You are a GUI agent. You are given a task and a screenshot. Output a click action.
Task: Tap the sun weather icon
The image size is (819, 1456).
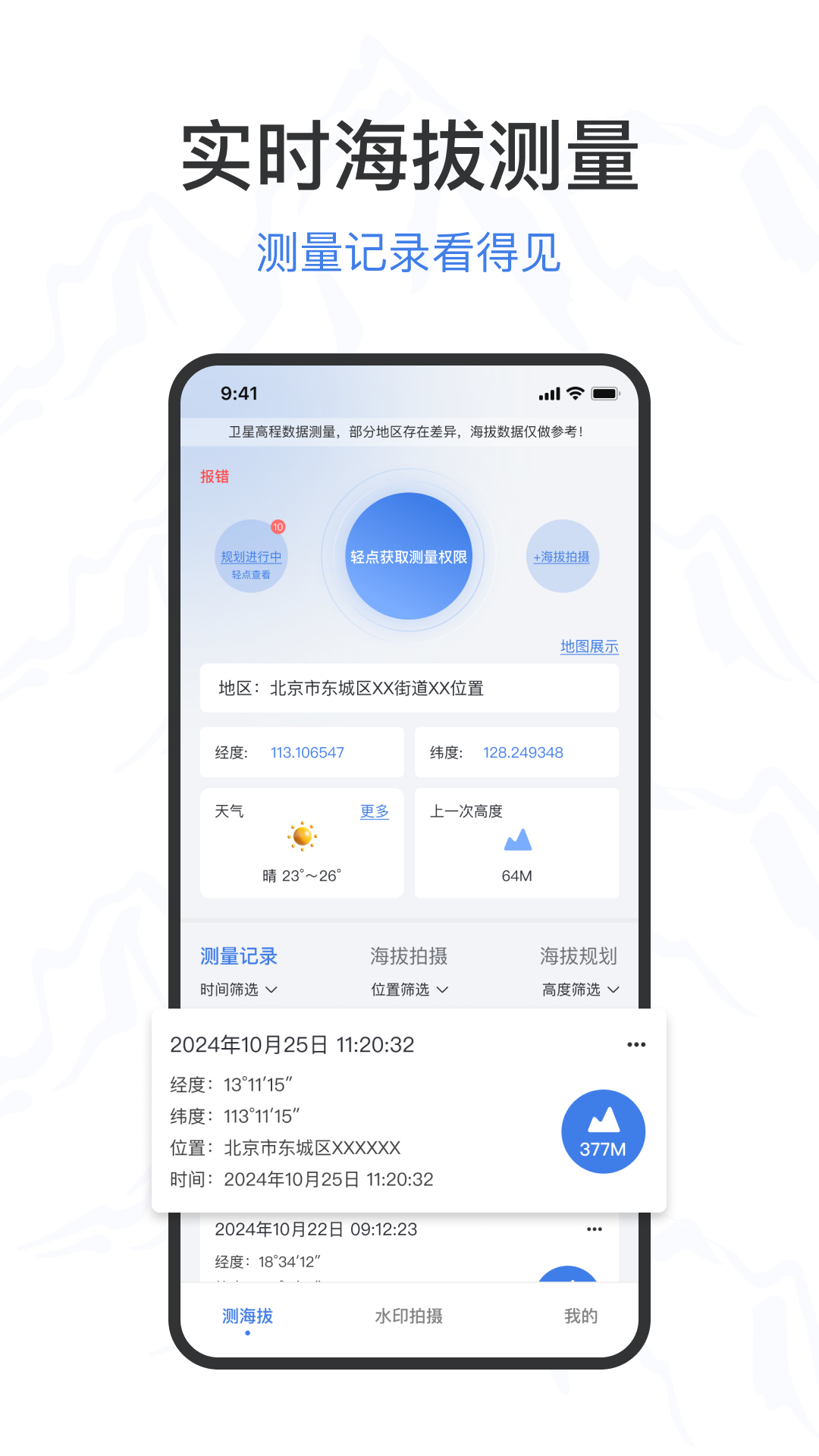(x=302, y=836)
